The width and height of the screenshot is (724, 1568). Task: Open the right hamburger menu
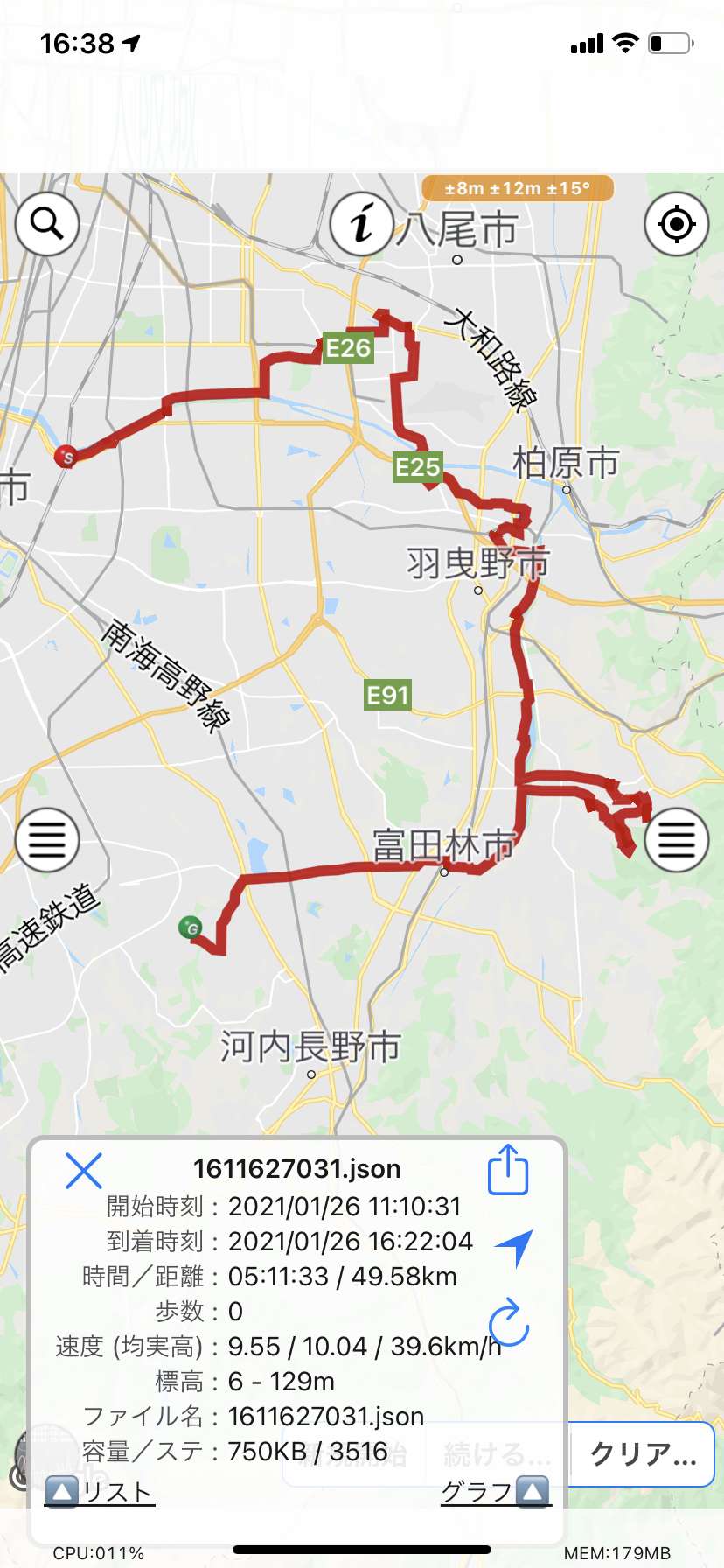(x=676, y=840)
